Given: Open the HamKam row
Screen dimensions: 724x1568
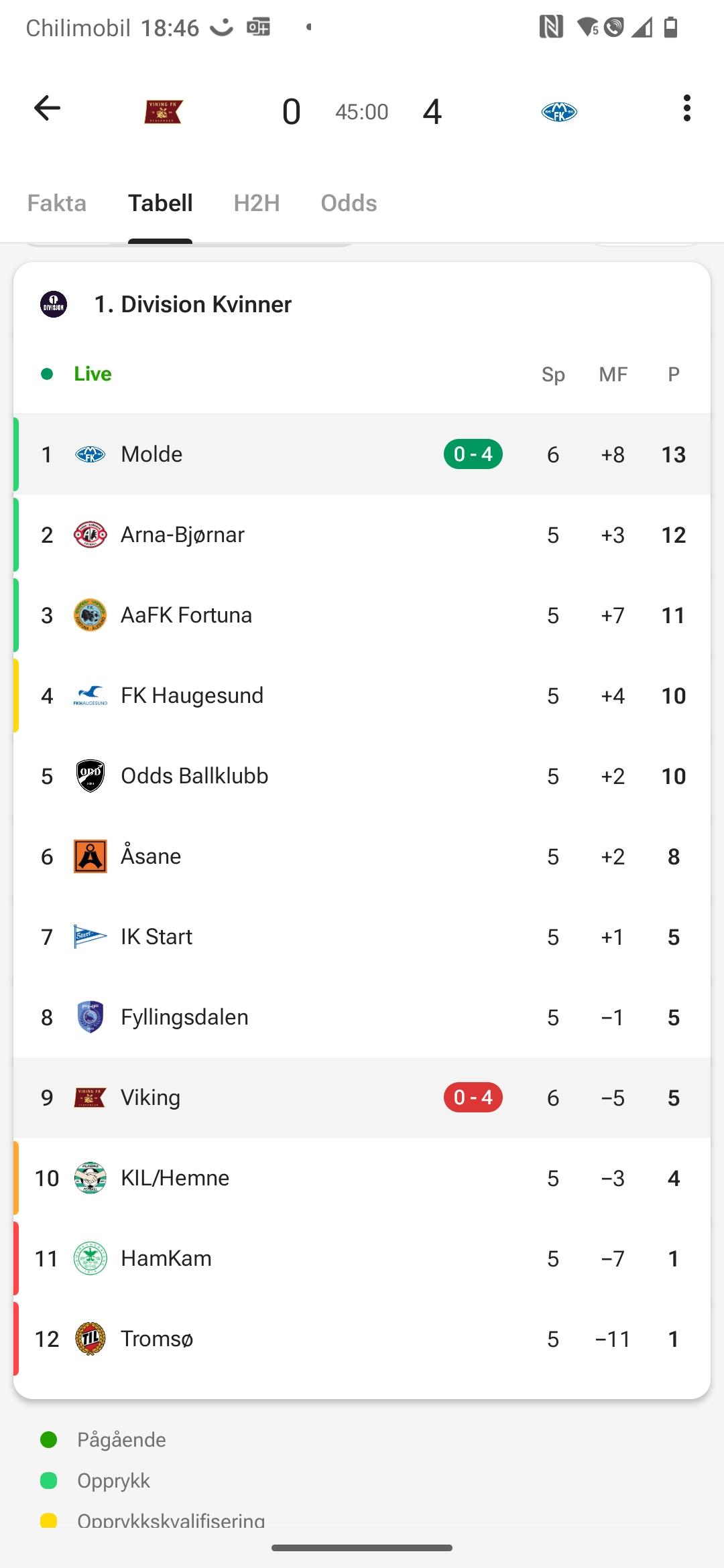Looking at the screenshot, I should (x=362, y=1258).
